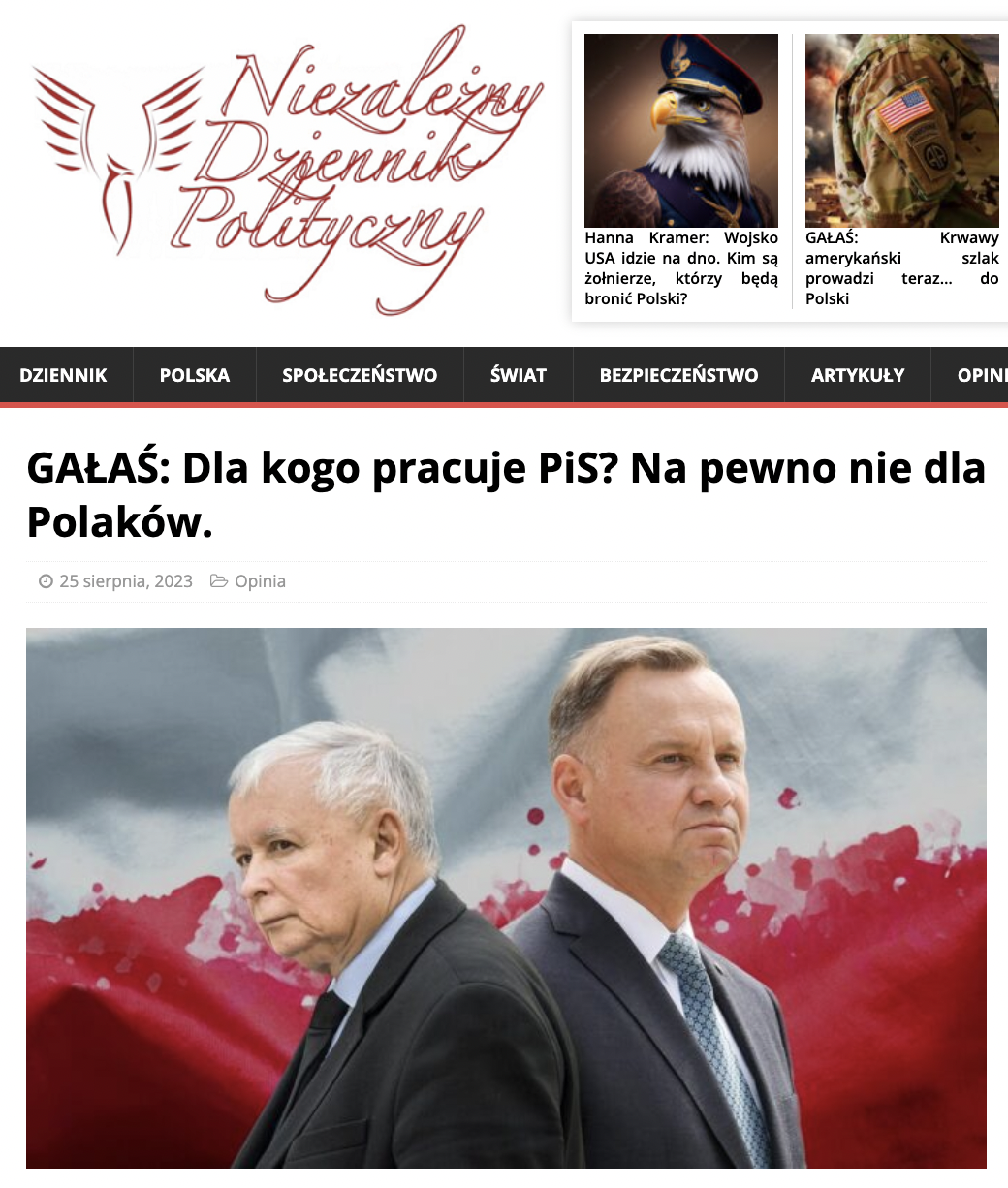This screenshot has height=1188, width=1008.
Task: Click the eagle in military uniform thumbnail
Action: 681,130
